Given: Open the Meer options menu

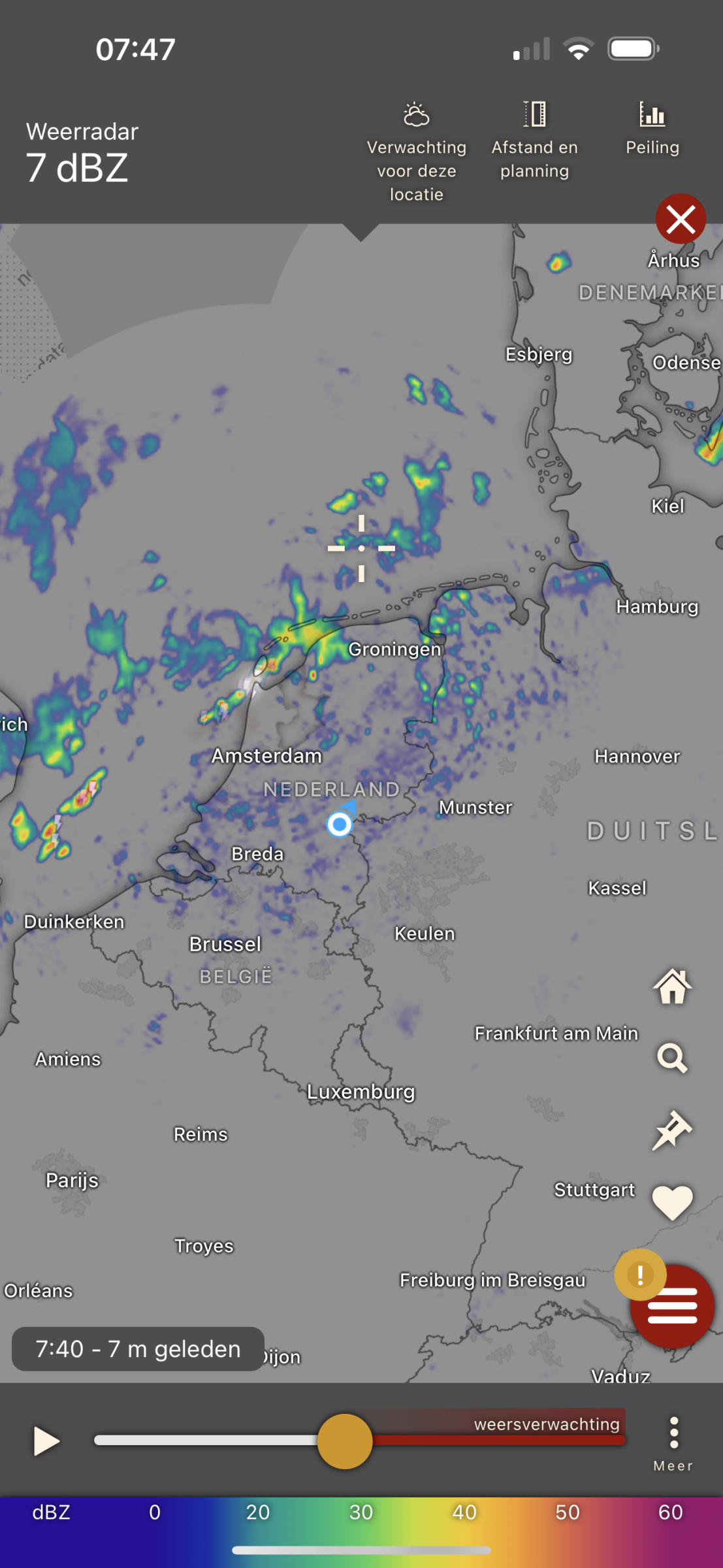Looking at the screenshot, I should 673,1443.
